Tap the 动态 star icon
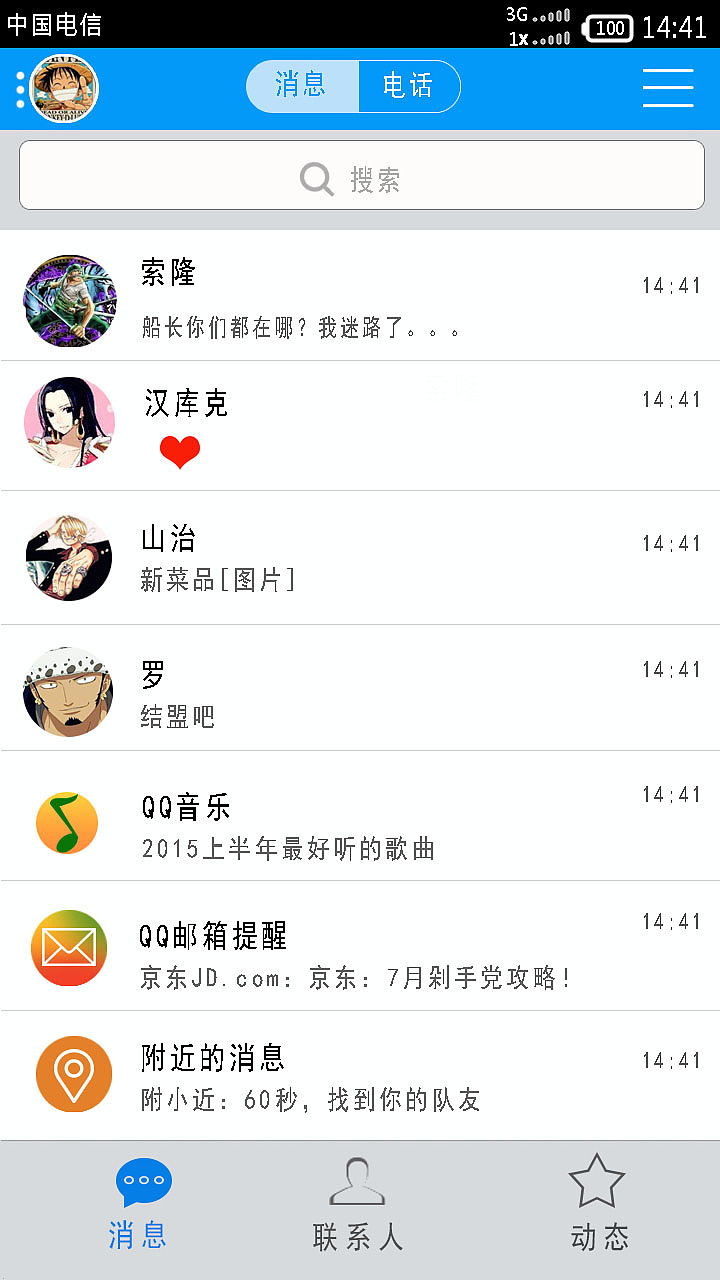Image resolution: width=720 pixels, height=1280 pixels. point(597,1180)
